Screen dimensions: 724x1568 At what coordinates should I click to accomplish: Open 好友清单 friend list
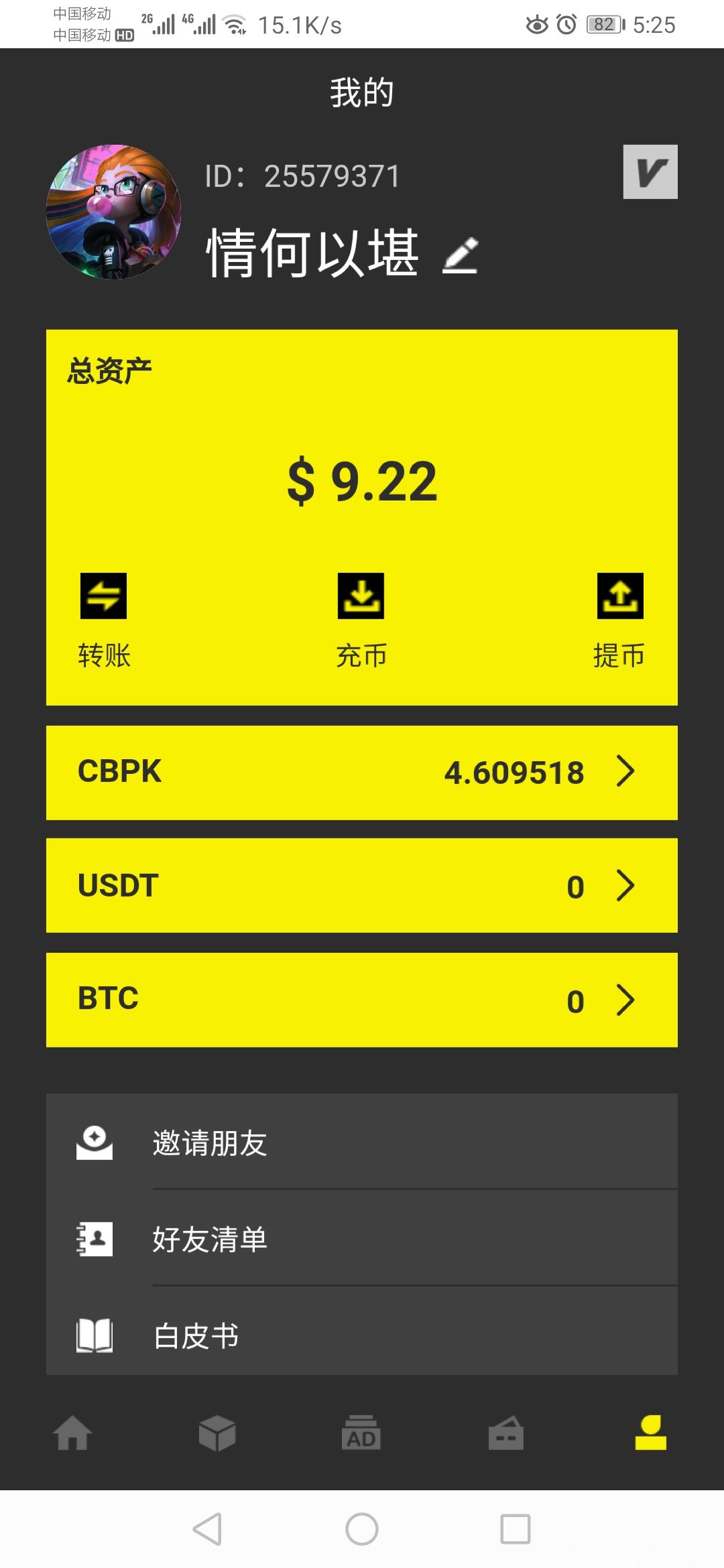coord(362,1239)
